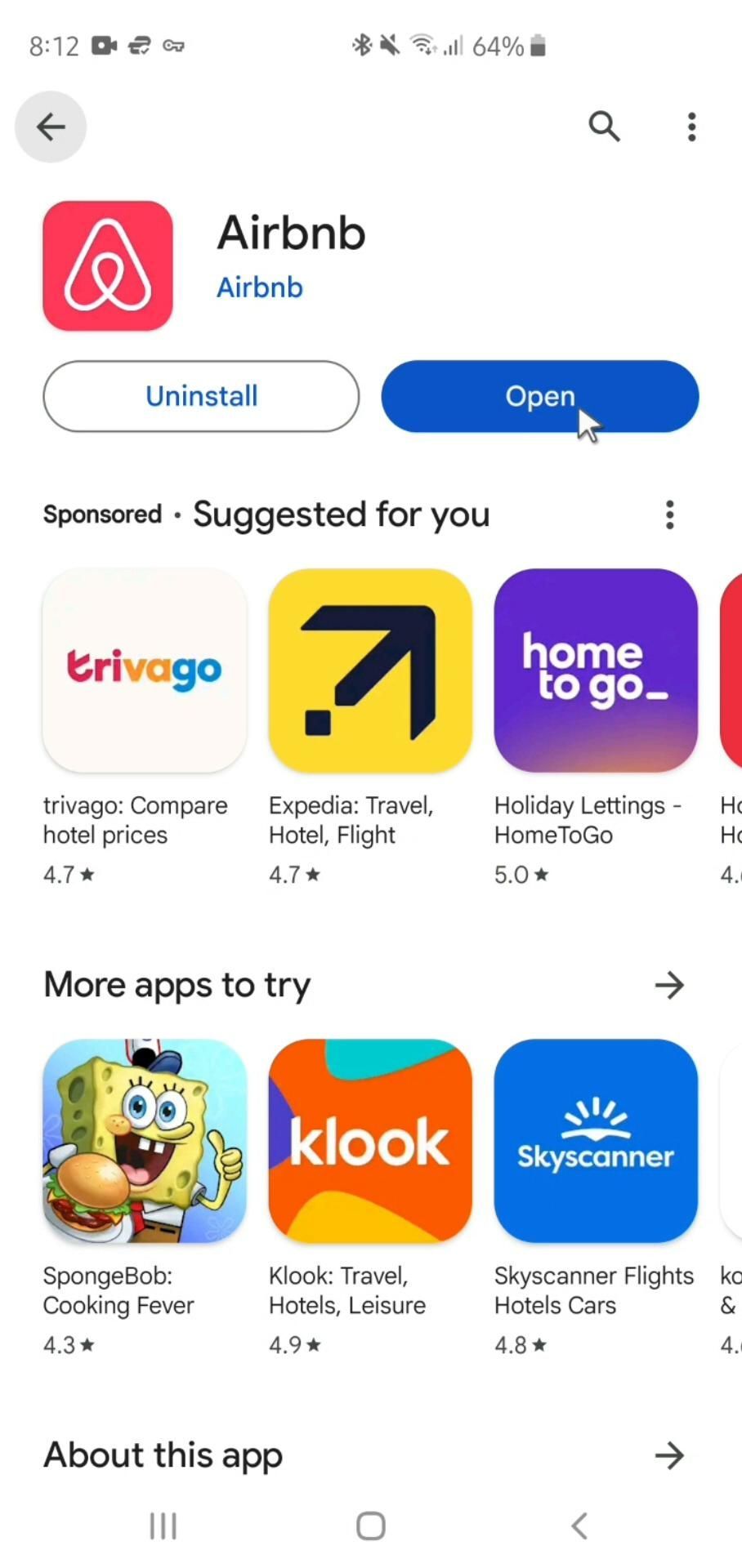
Task: Open the trivago app listing
Action: [145, 670]
